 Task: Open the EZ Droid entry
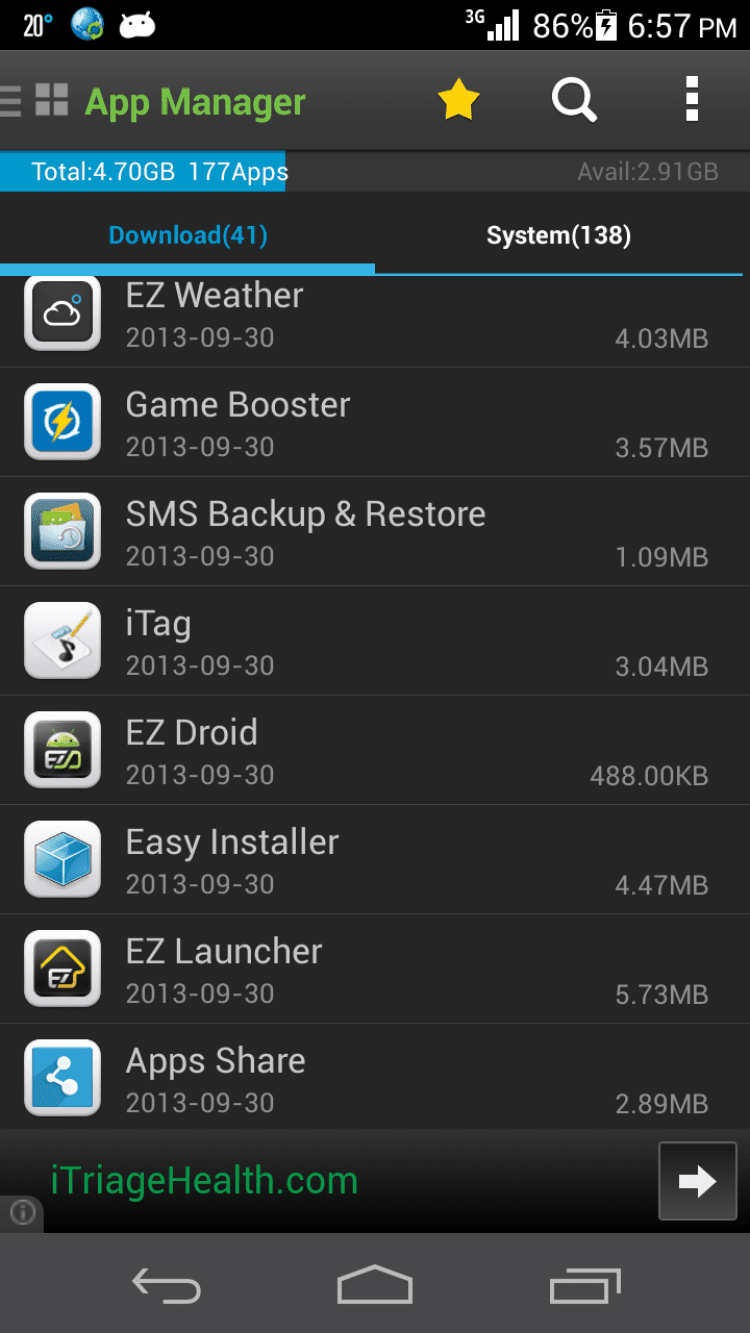(x=374, y=750)
